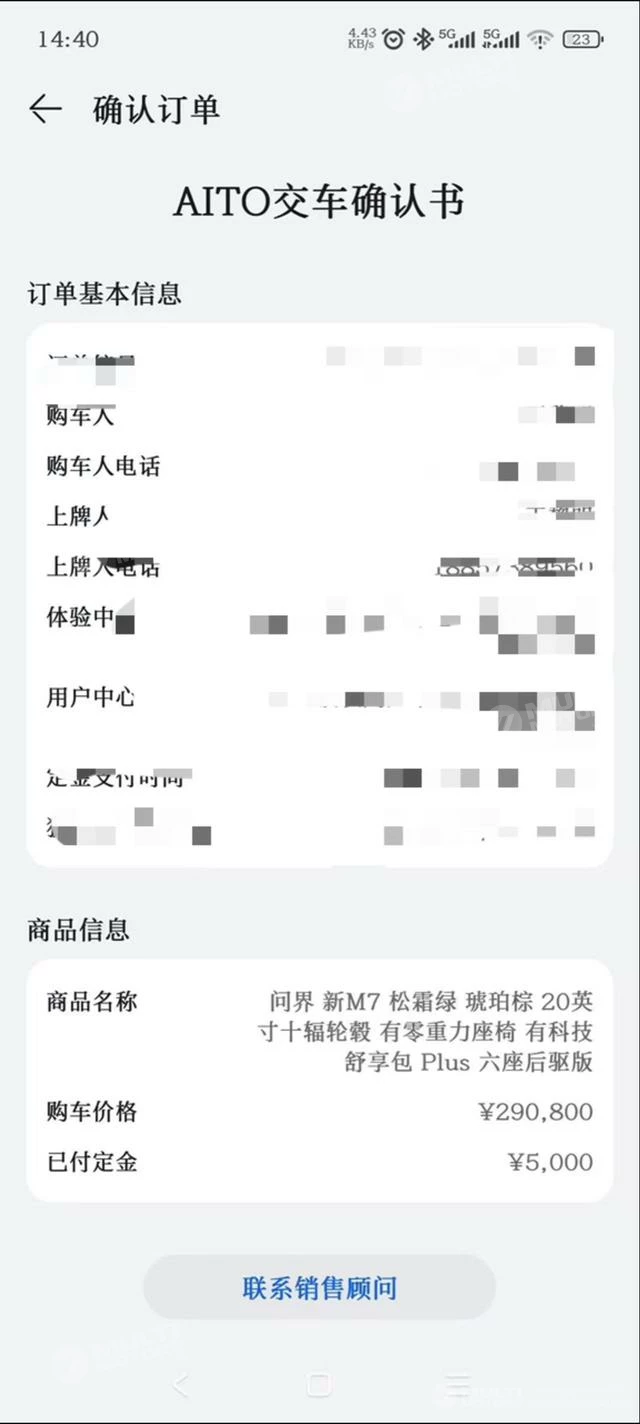Open the system home button
640x1424 pixels.
tap(319, 1384)
